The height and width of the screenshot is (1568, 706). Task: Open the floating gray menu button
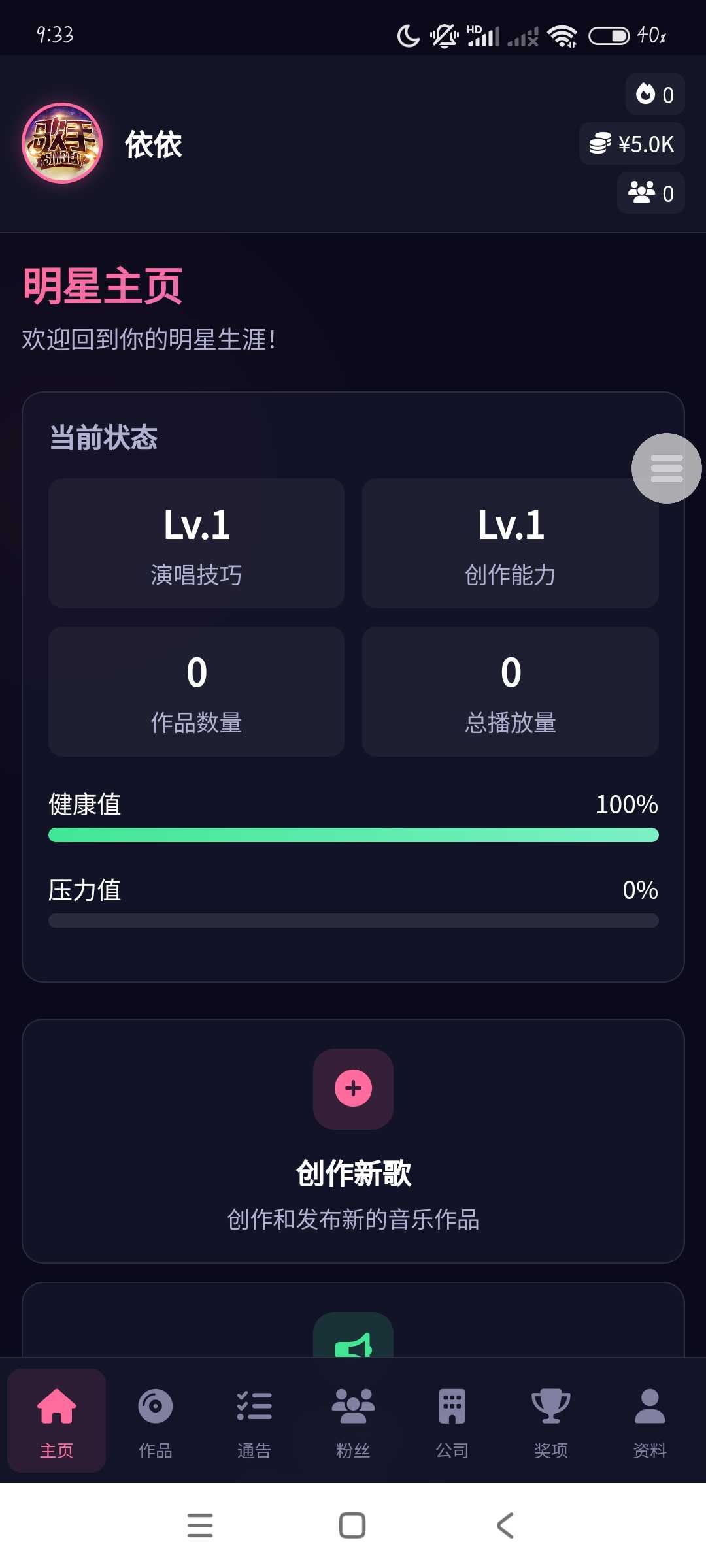tap(666, 468)
